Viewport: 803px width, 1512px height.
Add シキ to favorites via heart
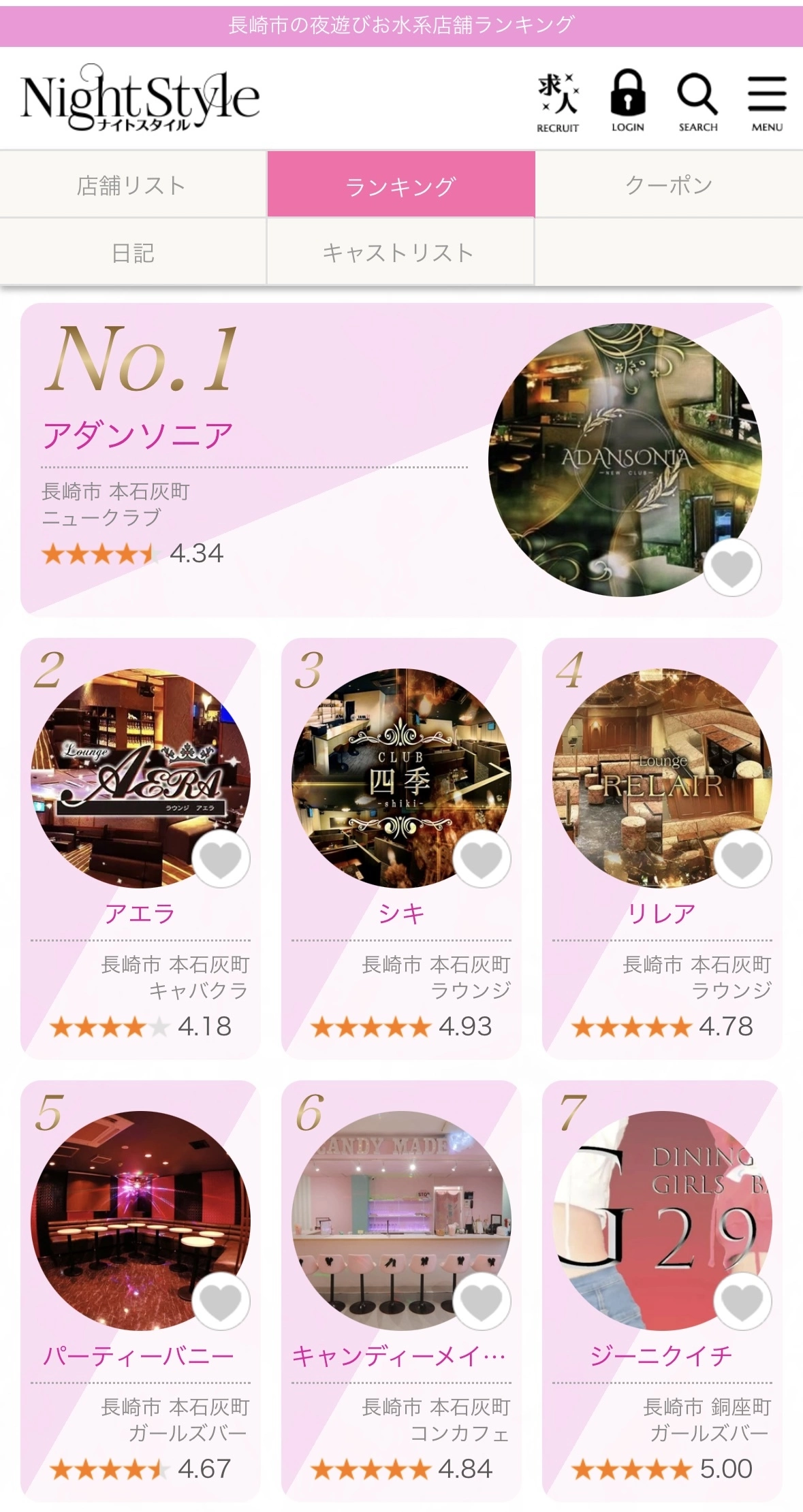click(482, 858)
